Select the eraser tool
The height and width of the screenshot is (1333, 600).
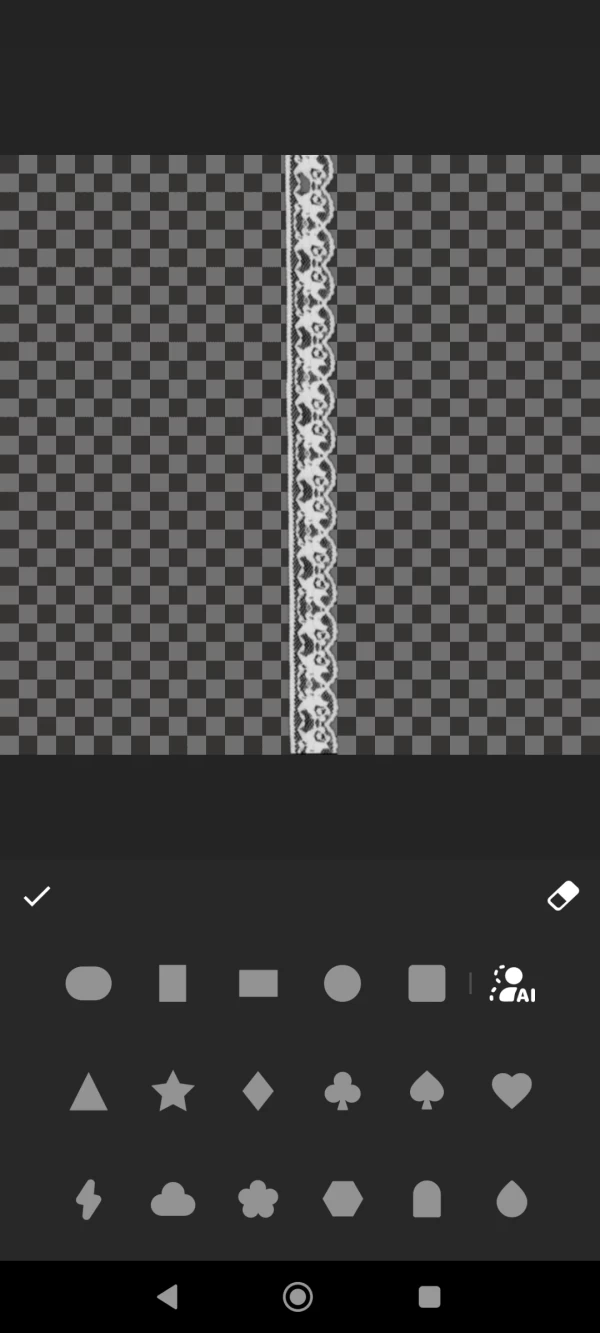tap(563, 896)
